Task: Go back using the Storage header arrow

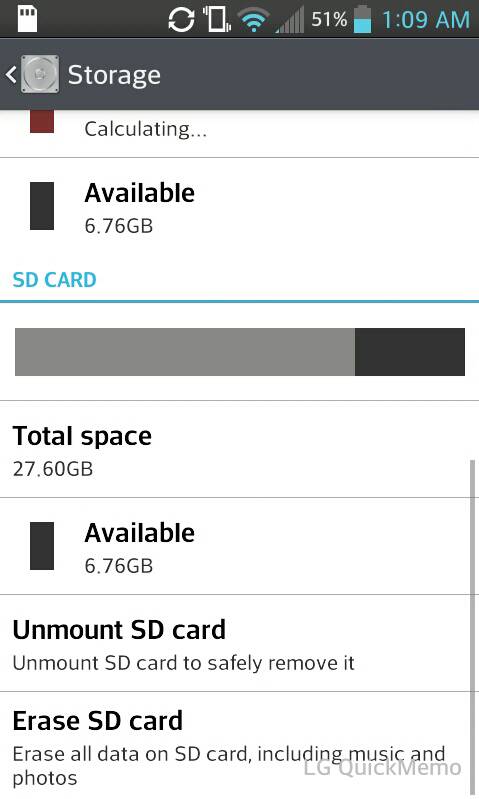Action: [12, 75]
